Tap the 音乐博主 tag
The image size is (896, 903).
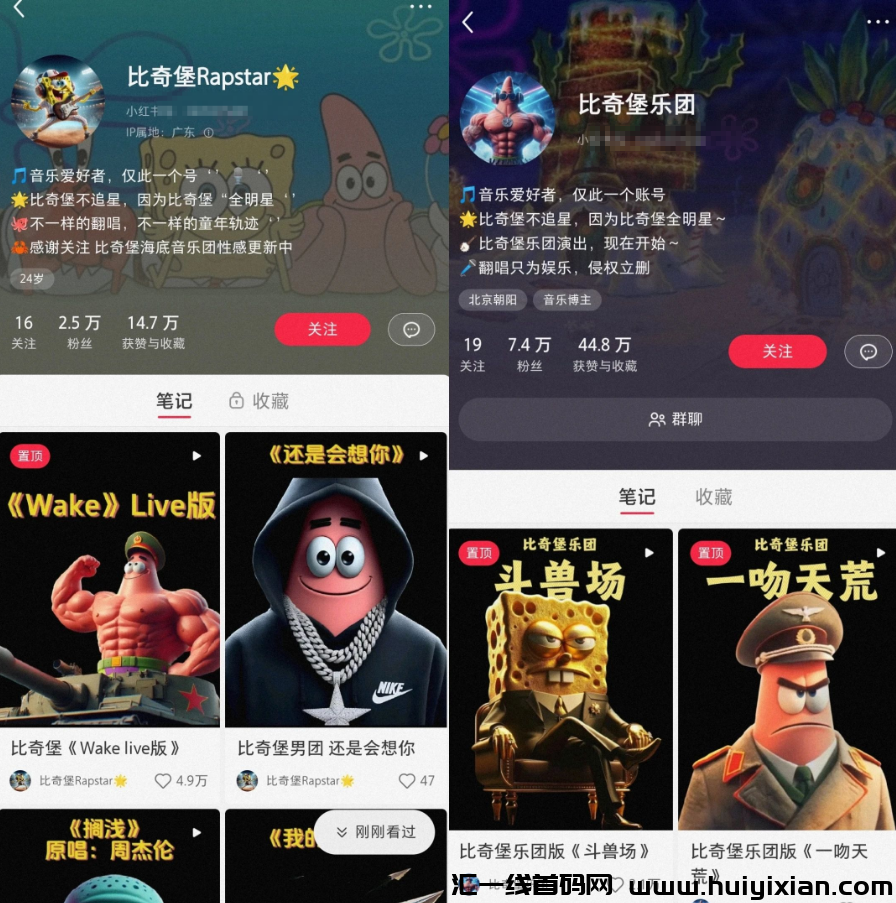coord(566,299)
